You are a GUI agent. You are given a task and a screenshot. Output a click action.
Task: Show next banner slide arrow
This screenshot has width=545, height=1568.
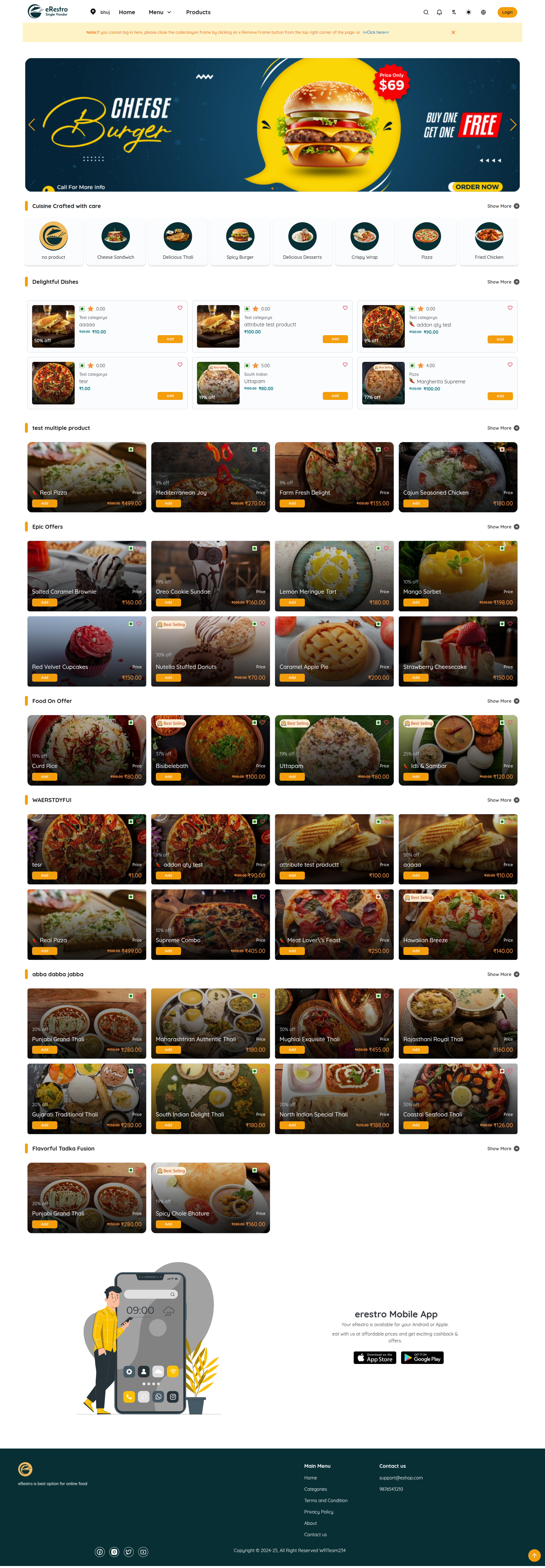point(513,125)
